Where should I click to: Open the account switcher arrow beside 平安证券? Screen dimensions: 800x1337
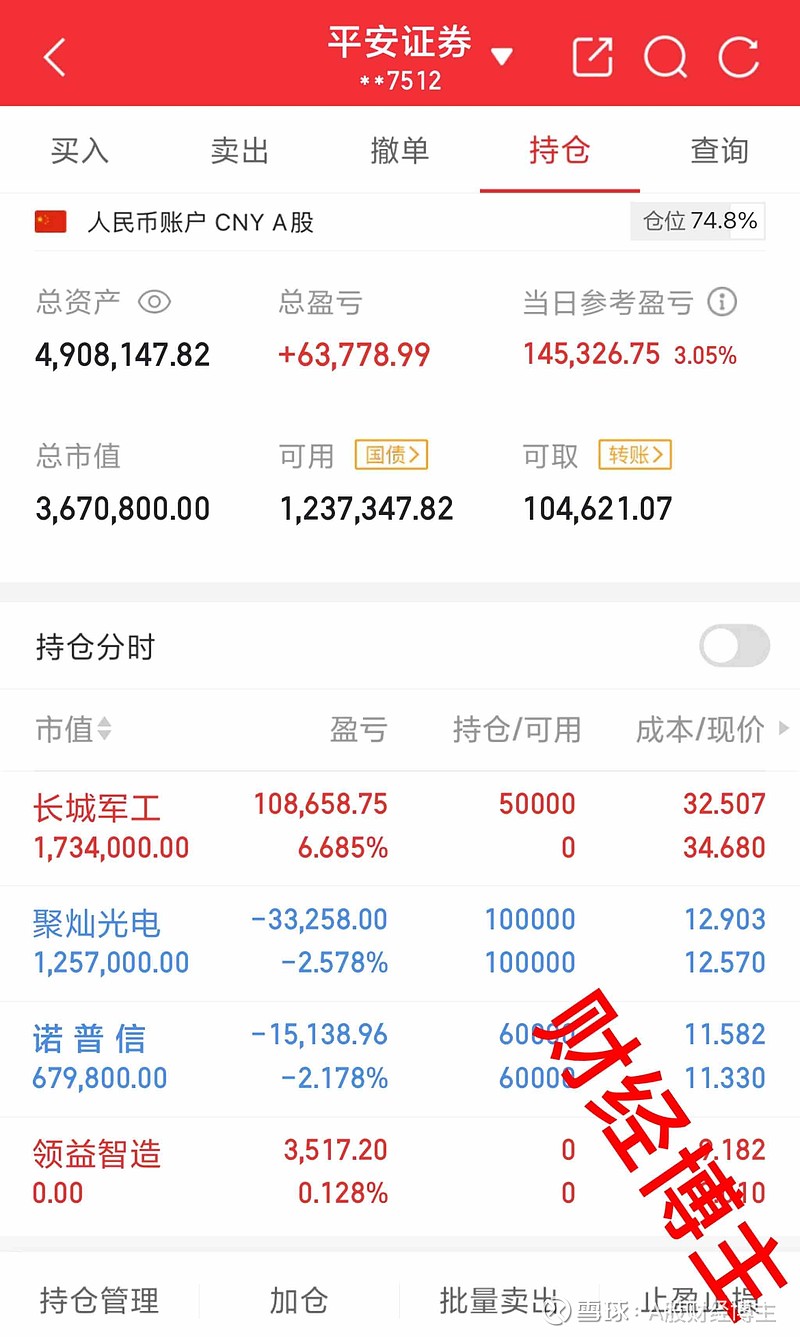[x=504, y=57]
